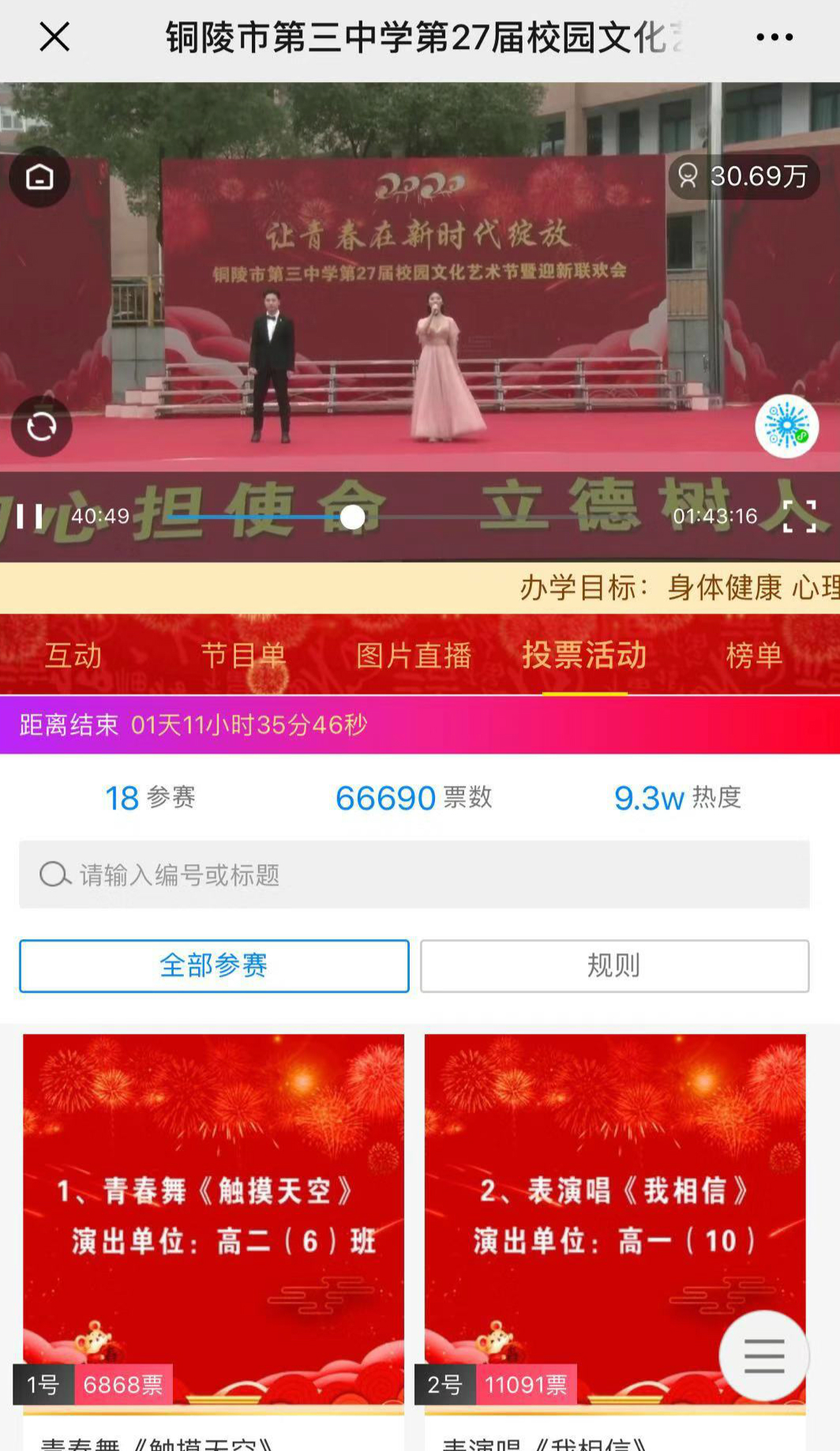
Task: Show 全部参赛 entries
Action: (x=214, y=965)
